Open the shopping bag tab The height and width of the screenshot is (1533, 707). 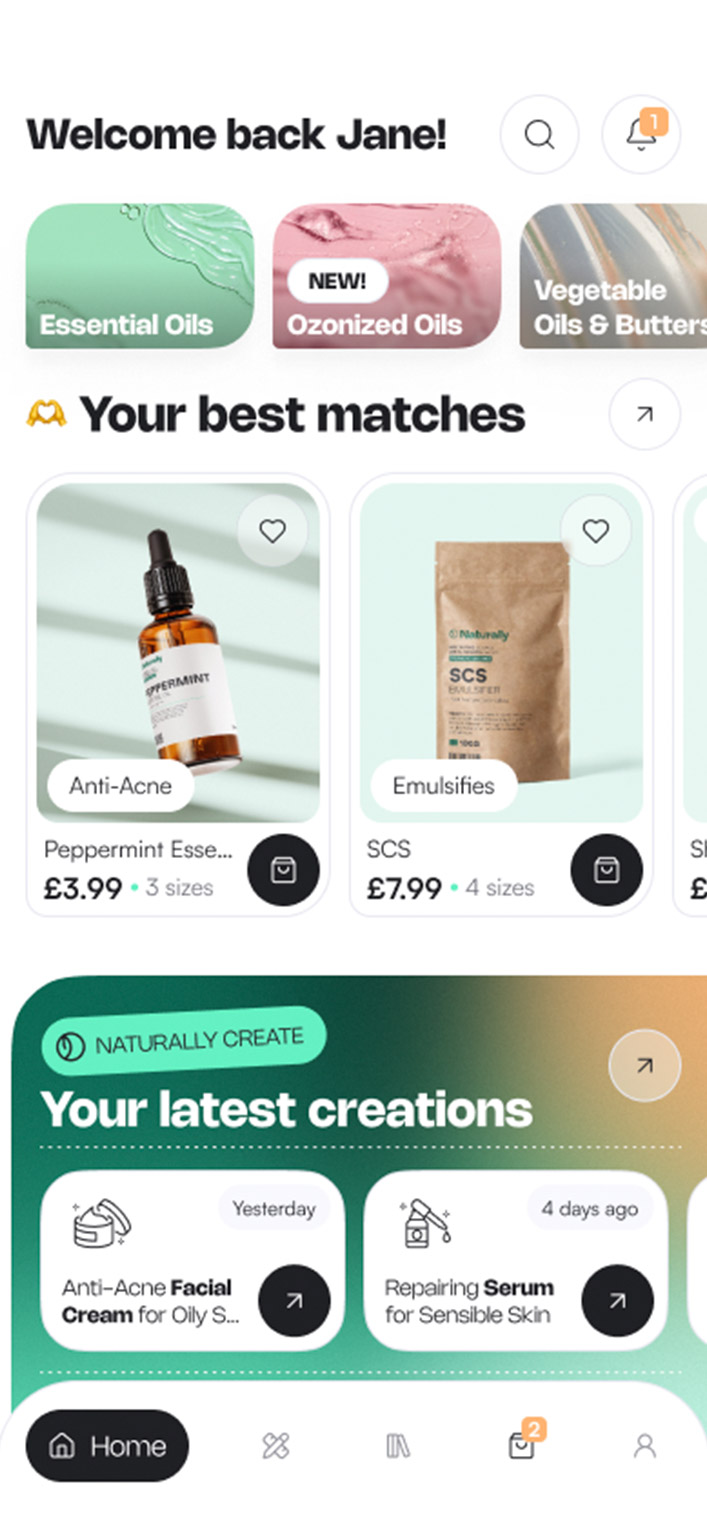521,1445
